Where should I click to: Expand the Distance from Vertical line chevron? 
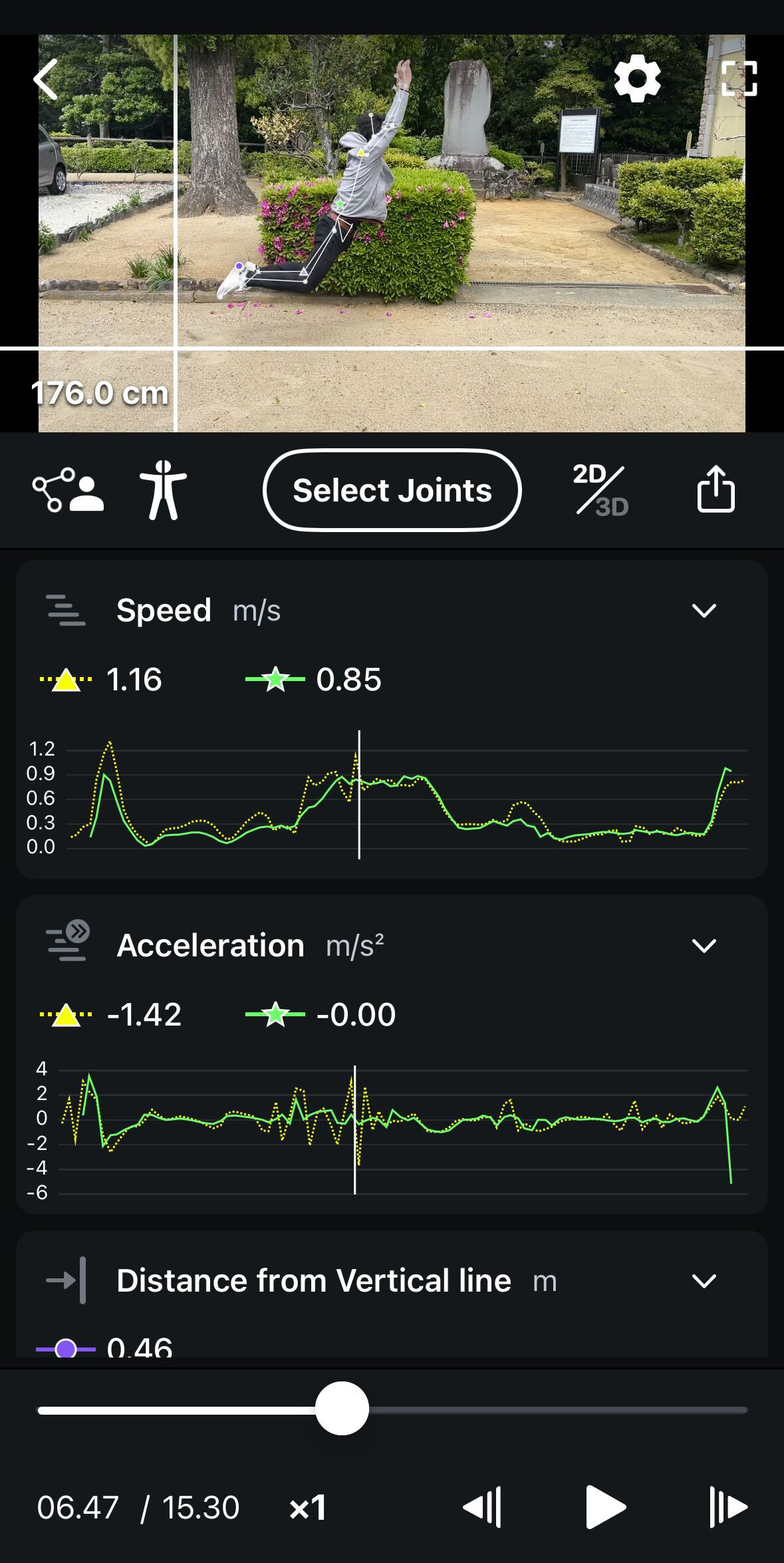click(x=704, y=1280)
